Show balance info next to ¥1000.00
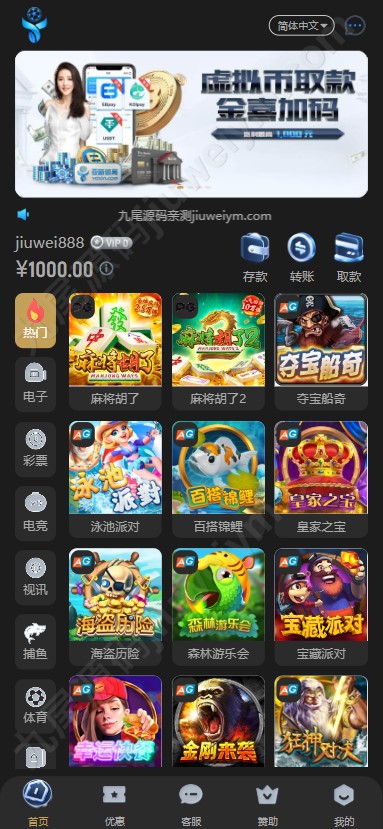Viewport: 383px width, 829px height. point(106,269)
